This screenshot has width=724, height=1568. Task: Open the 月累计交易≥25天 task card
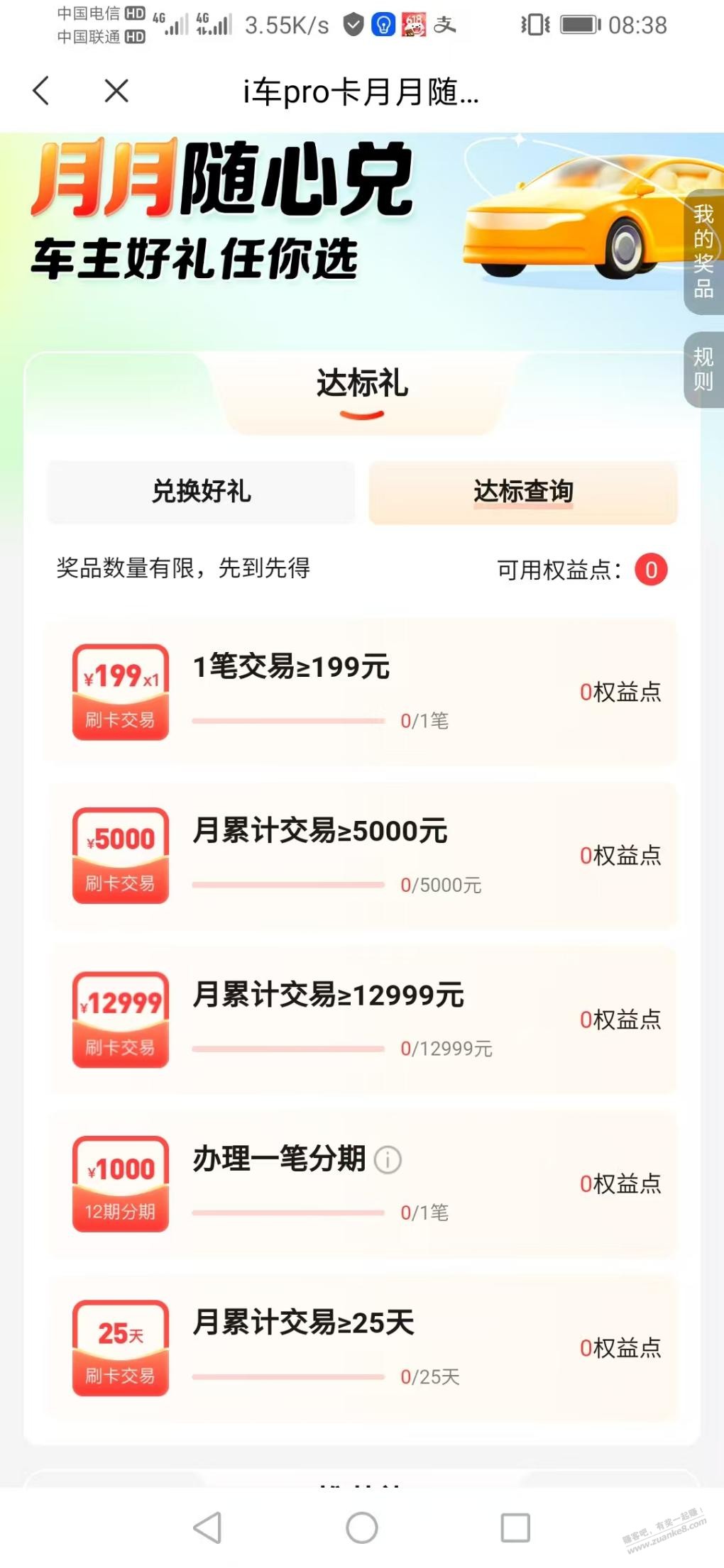pyautogui.click(x=362, y=1347)
